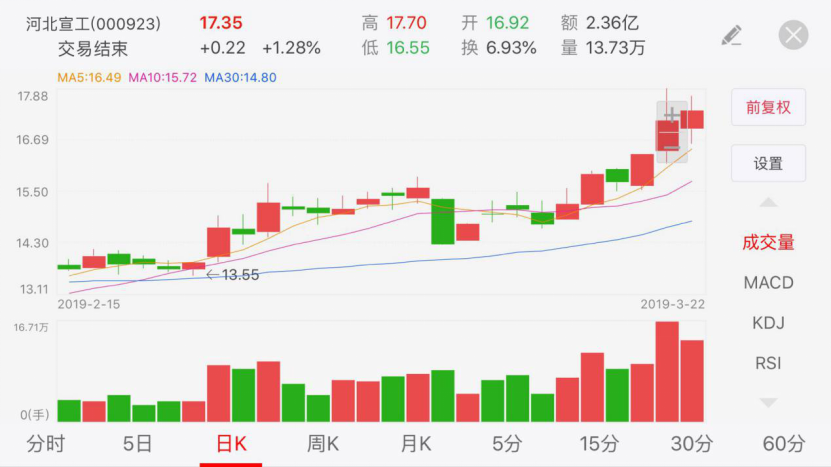Show the 60分 sixty-minute chart
Viewport: 831px width, 467px height.
(x=784, y=443)
